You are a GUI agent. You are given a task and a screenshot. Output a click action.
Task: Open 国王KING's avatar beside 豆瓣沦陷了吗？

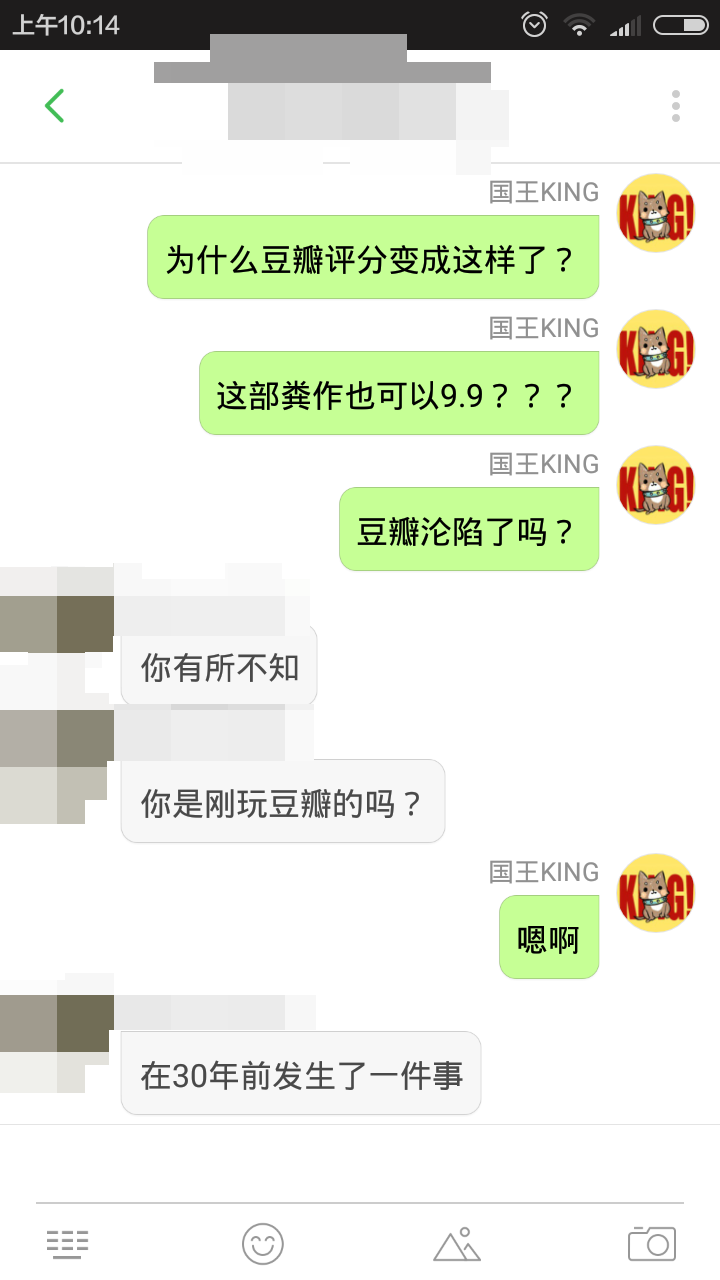coord(655,485)
